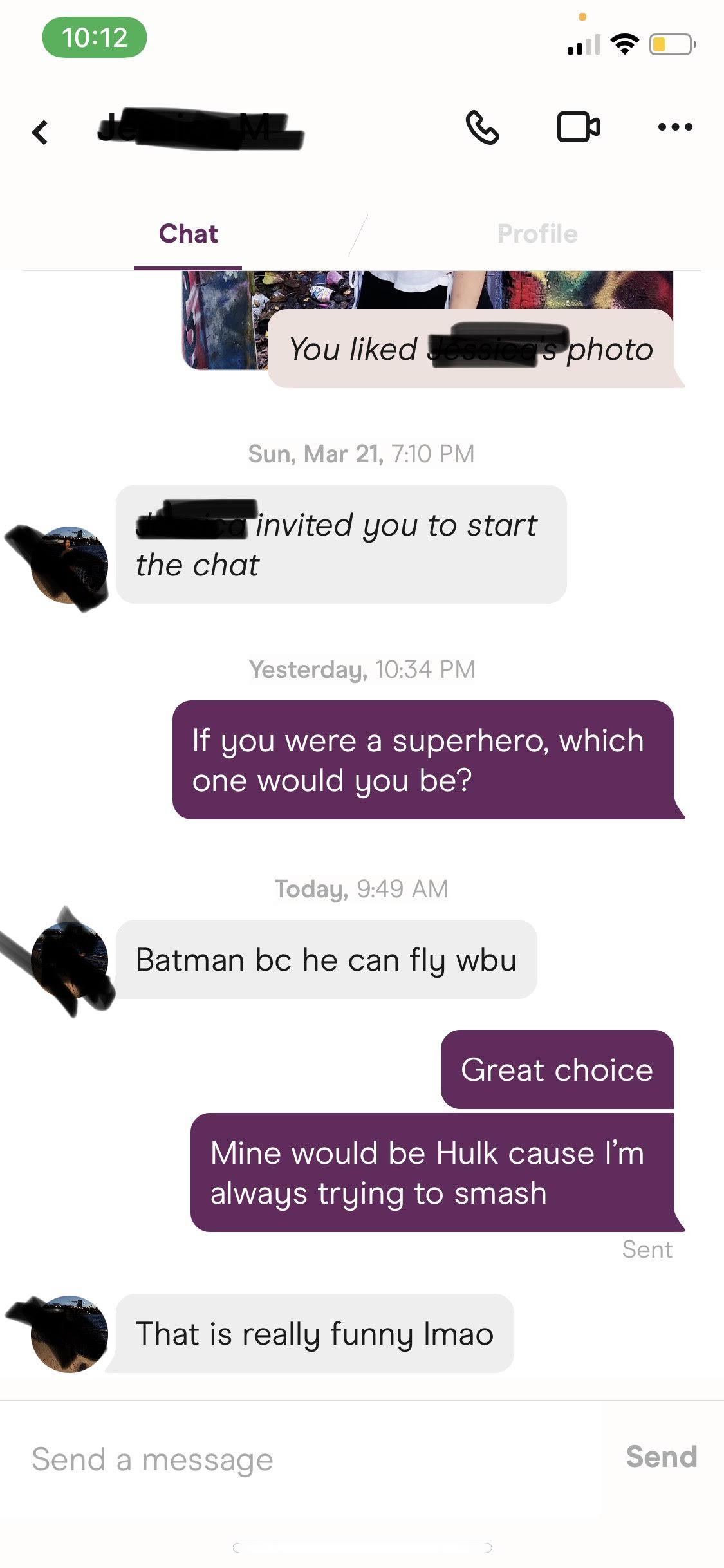This screenshot has width=724, height=1568.
Task: Switch to the Profile tab
Action: pyautogui.click(x=537, y=234)
